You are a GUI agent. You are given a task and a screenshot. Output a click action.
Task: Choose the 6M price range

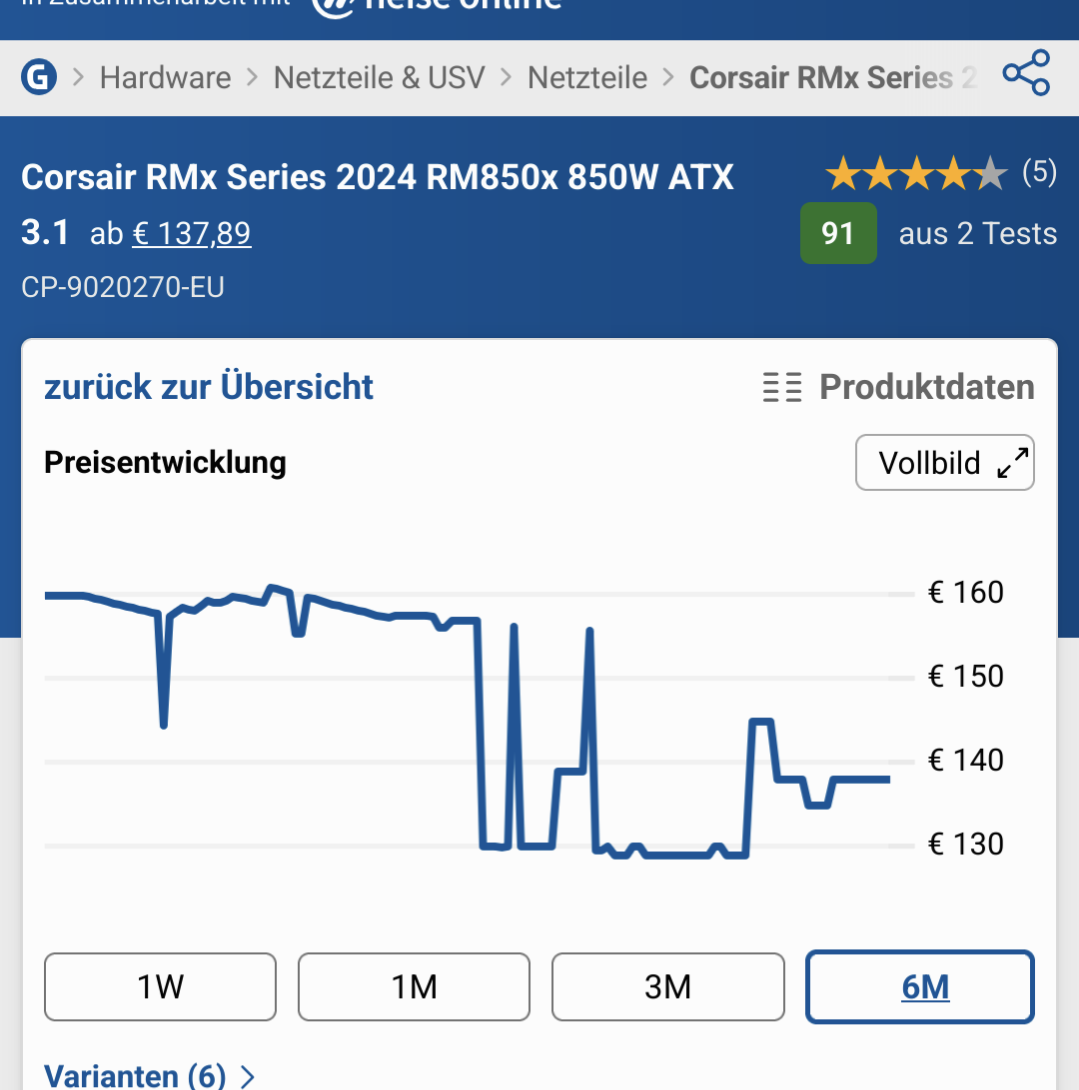[920, 987]
